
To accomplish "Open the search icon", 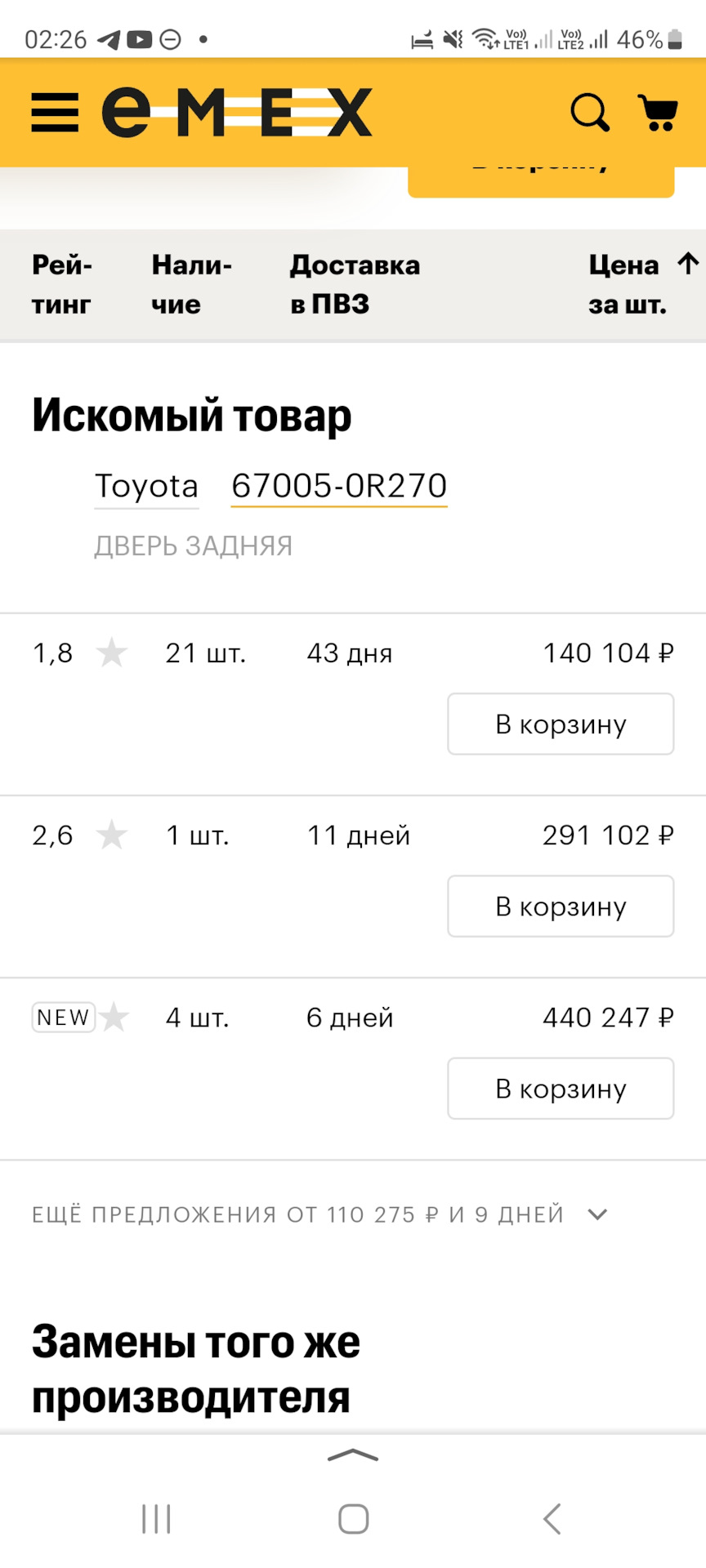I will (589, 113).
